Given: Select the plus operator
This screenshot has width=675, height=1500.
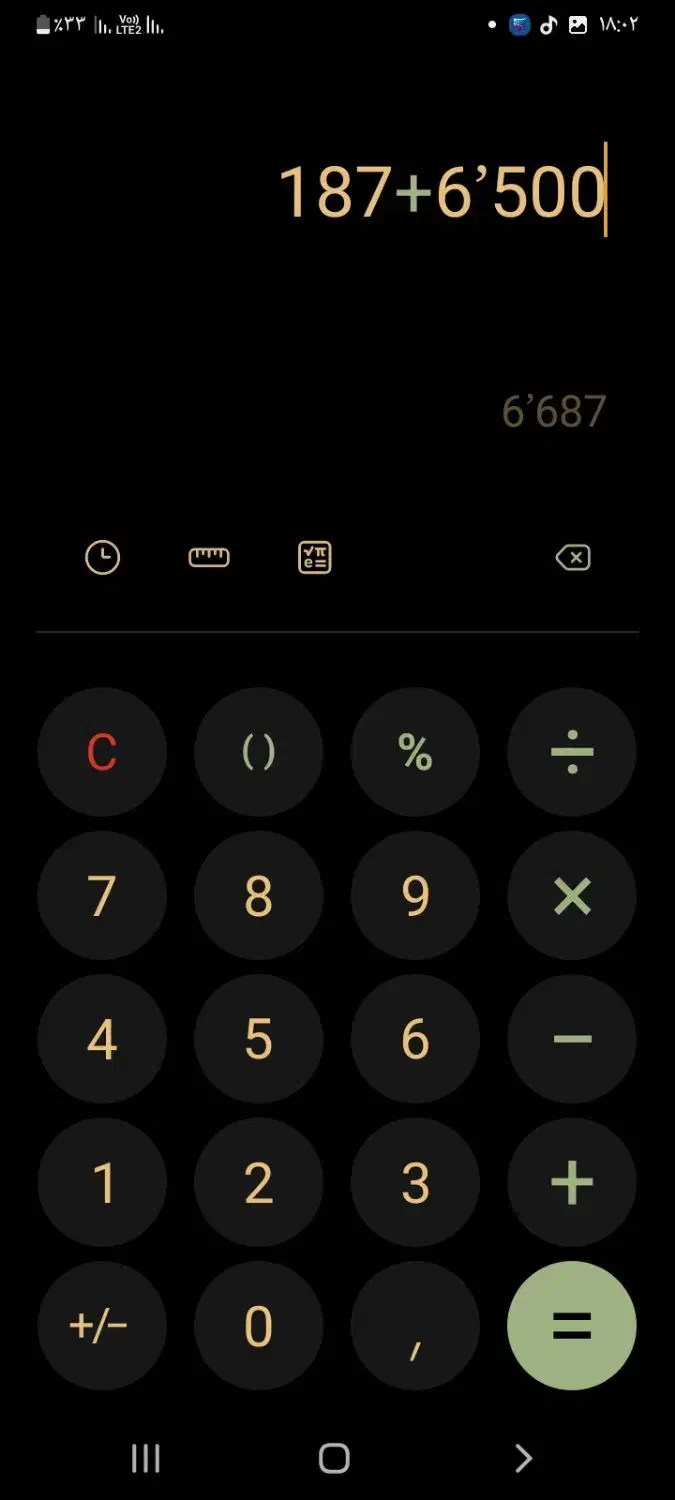Looking at the screenshot, I should 572,1182.
